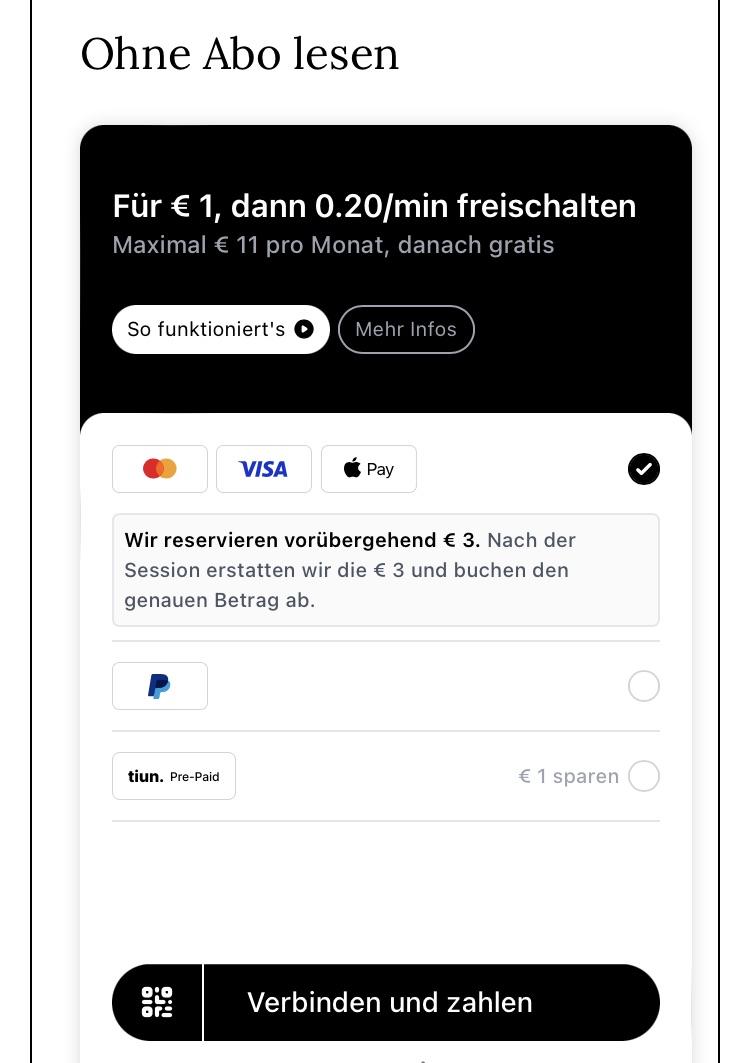750x1063 pixels.
Task: Click the "Maximal € 11 pro Monat" subtitle
Action: click(333, 245)
